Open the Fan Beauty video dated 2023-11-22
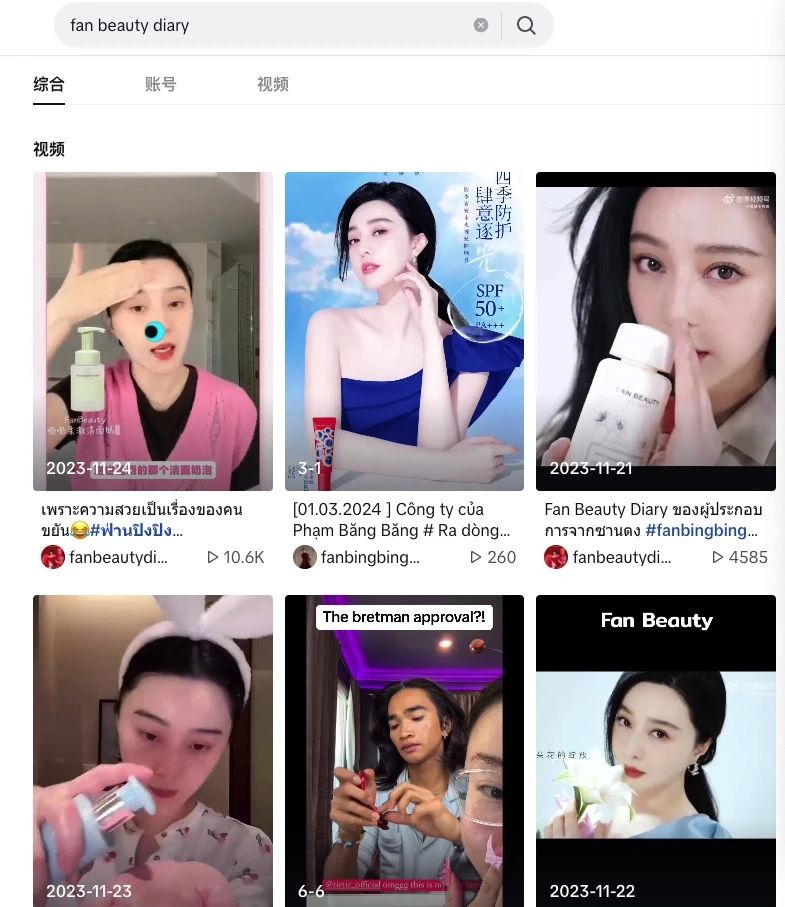Viewport: 785px width, 907px height. (x=655, y=750)
